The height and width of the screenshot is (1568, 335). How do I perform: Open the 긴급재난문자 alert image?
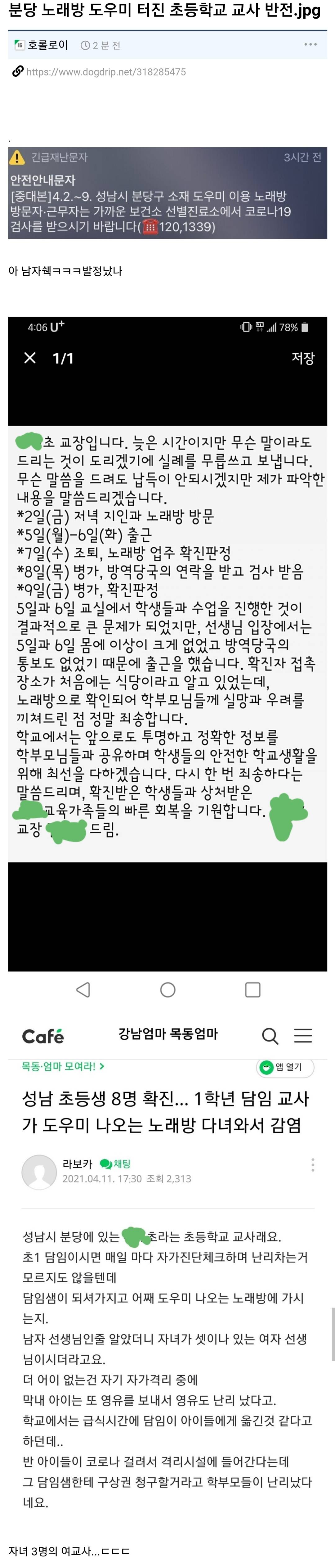click(167, 192)
